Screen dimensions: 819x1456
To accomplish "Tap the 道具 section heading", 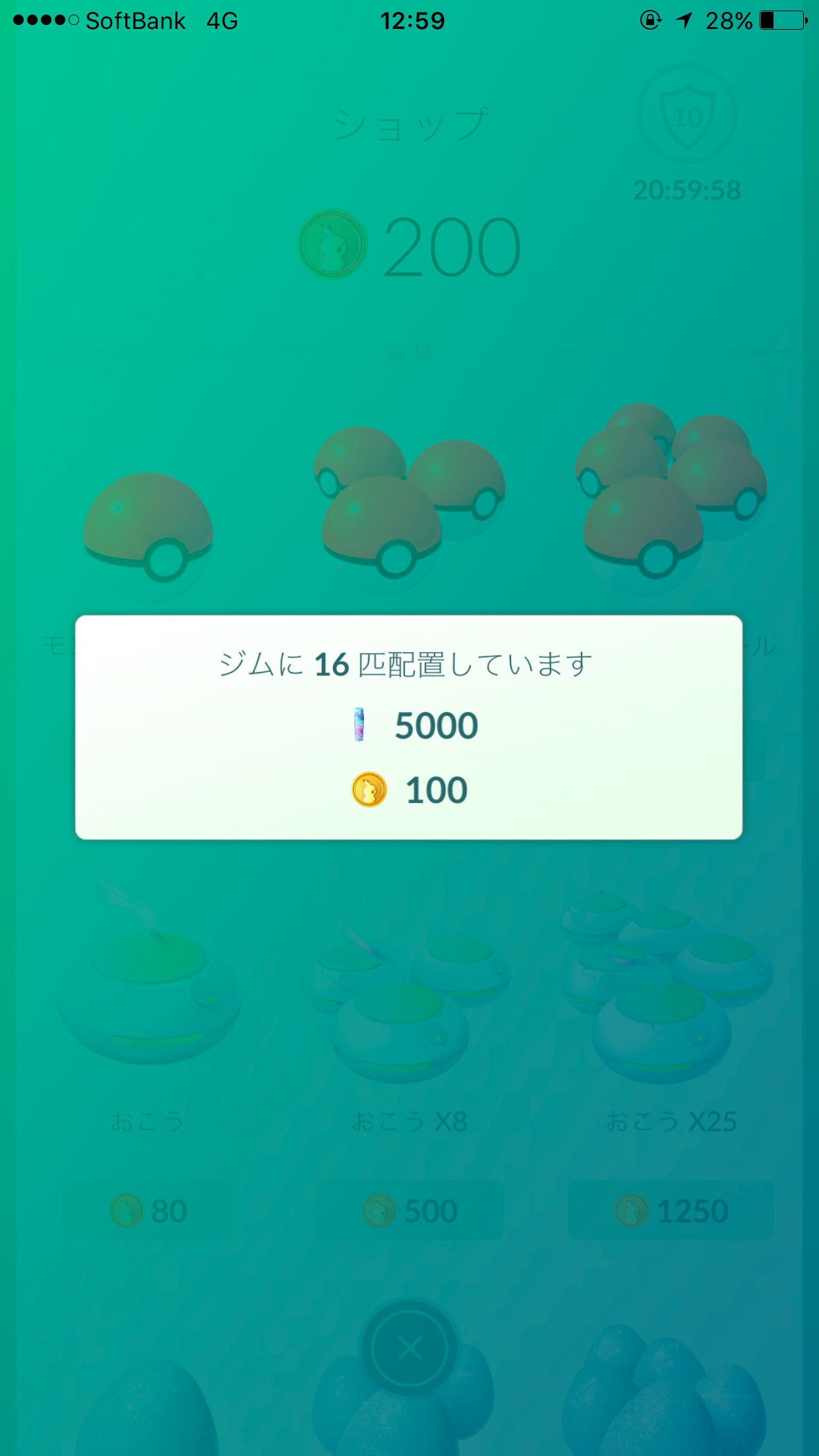I will (x=409, y=354).
